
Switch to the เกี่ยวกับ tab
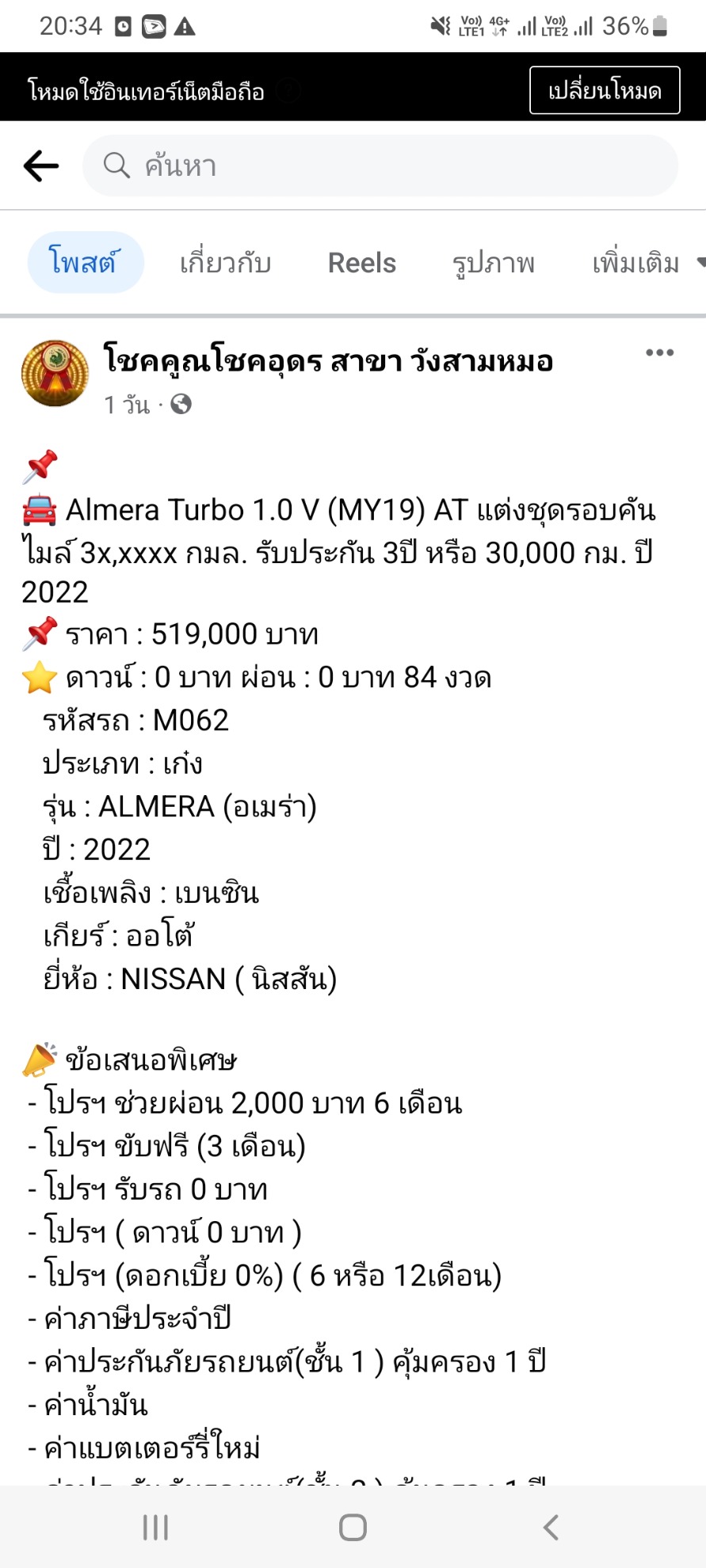(x=225, y=263)
